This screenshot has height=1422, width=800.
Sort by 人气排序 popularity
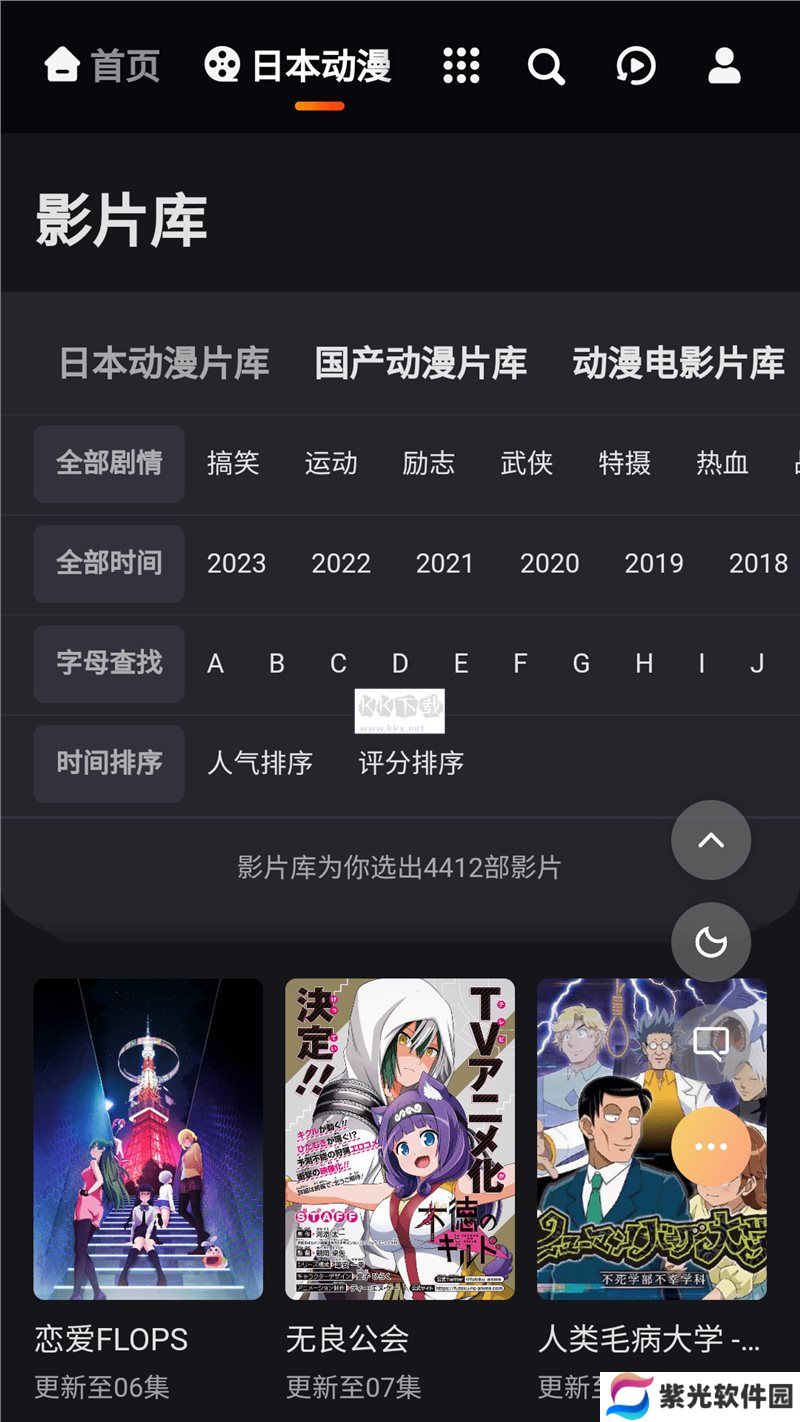click(260, 763)
